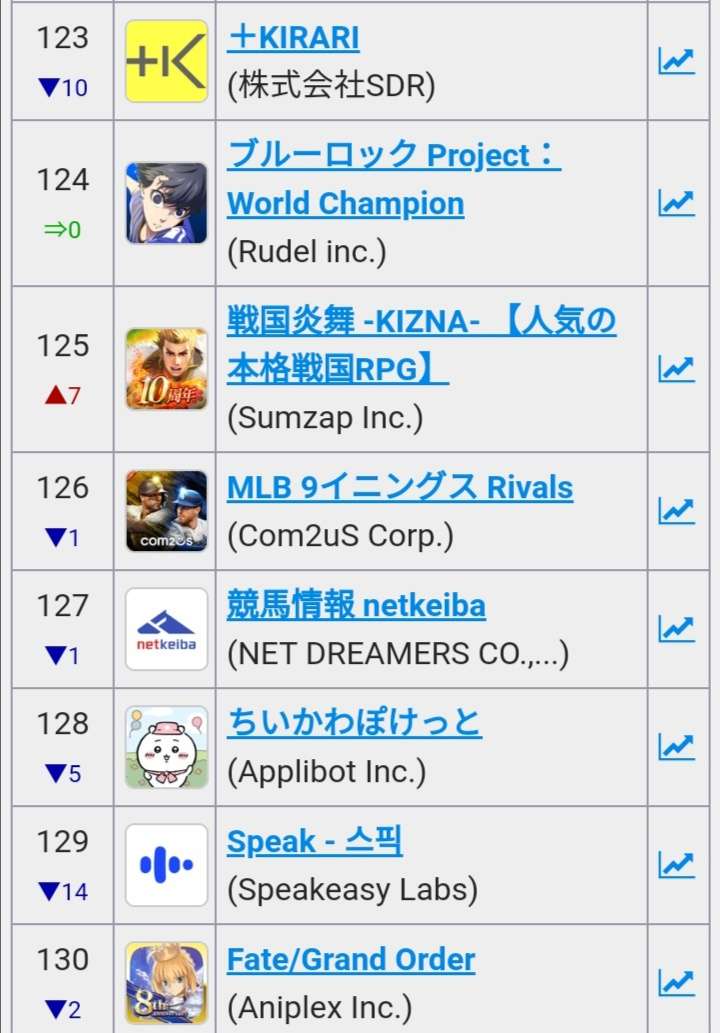Open the Fate/Grand Order link
Image resolution: width=720 pixels, height=1033 pixels.
point(350,960)
